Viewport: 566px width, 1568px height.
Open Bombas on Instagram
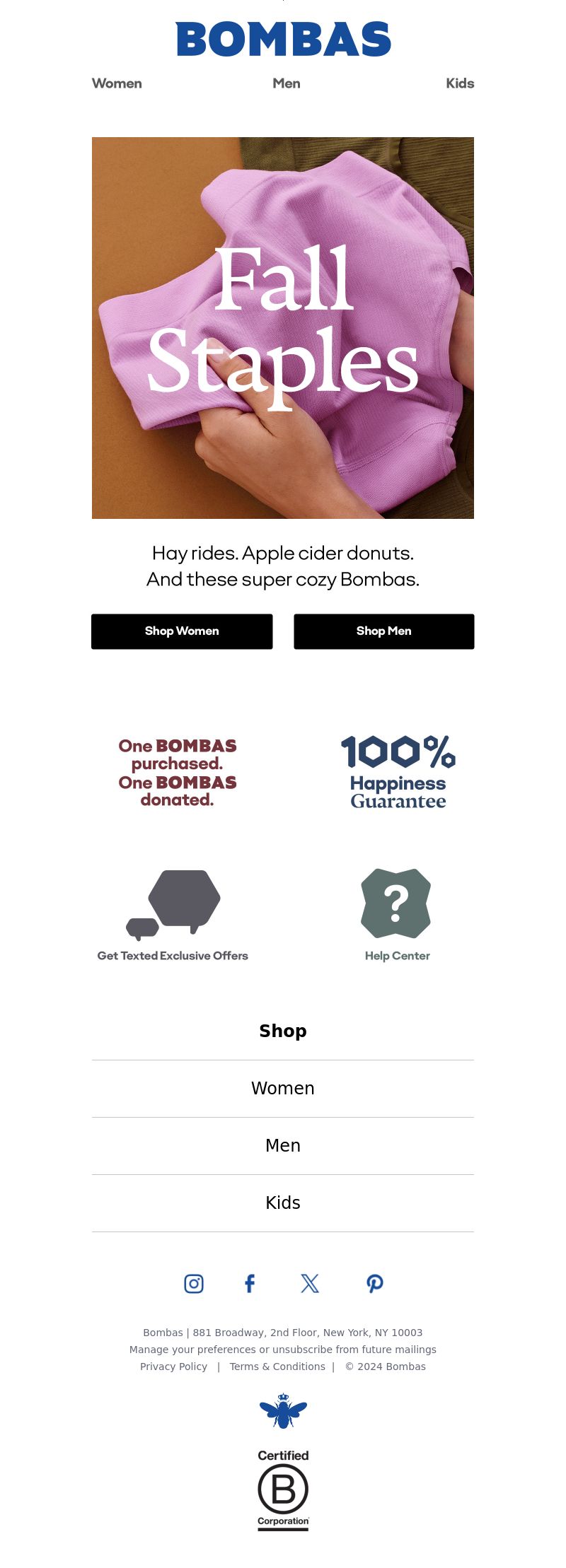point(194,1283)
